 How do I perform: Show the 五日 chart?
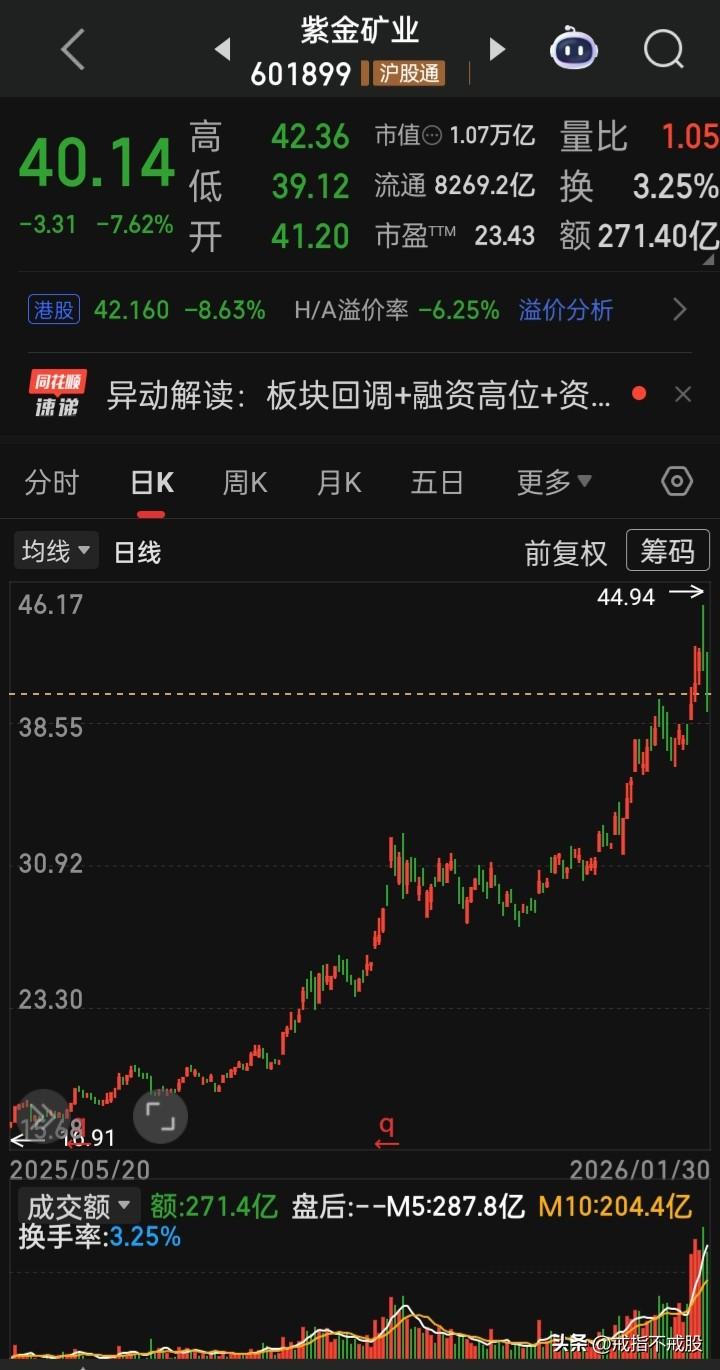click(437, 483)
